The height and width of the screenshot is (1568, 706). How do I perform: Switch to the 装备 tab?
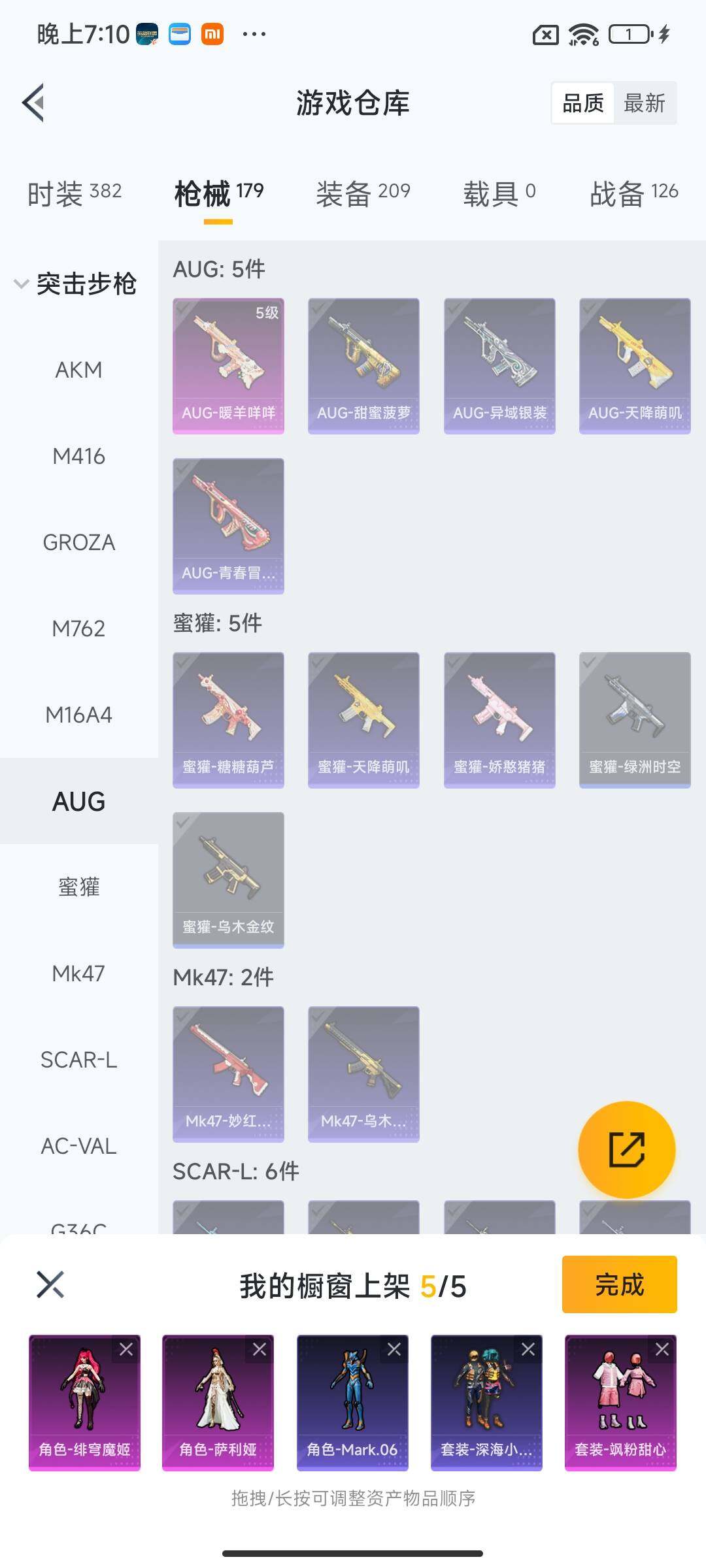[x=363, y=193]
